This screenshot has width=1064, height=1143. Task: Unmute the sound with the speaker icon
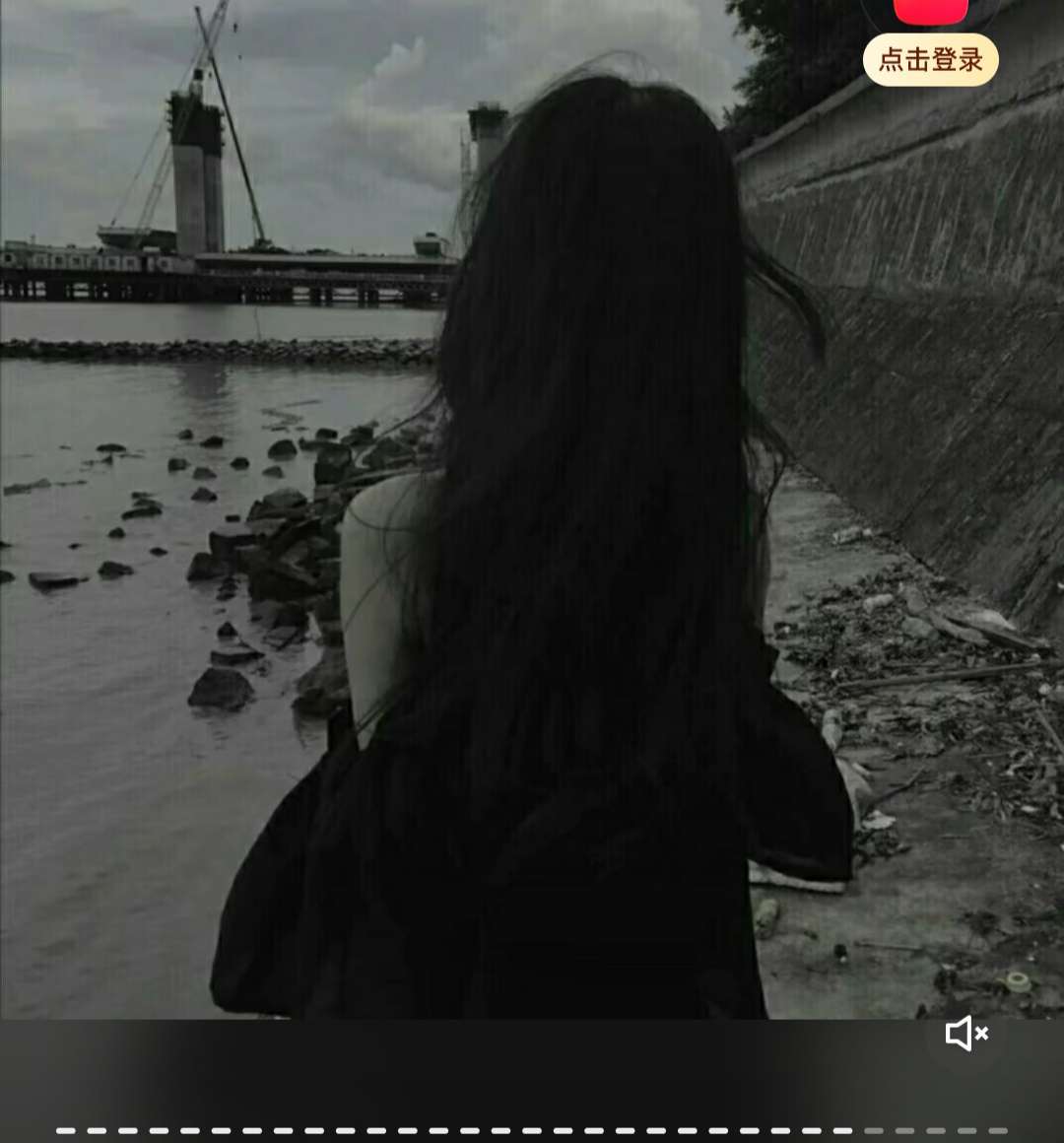965,1034
